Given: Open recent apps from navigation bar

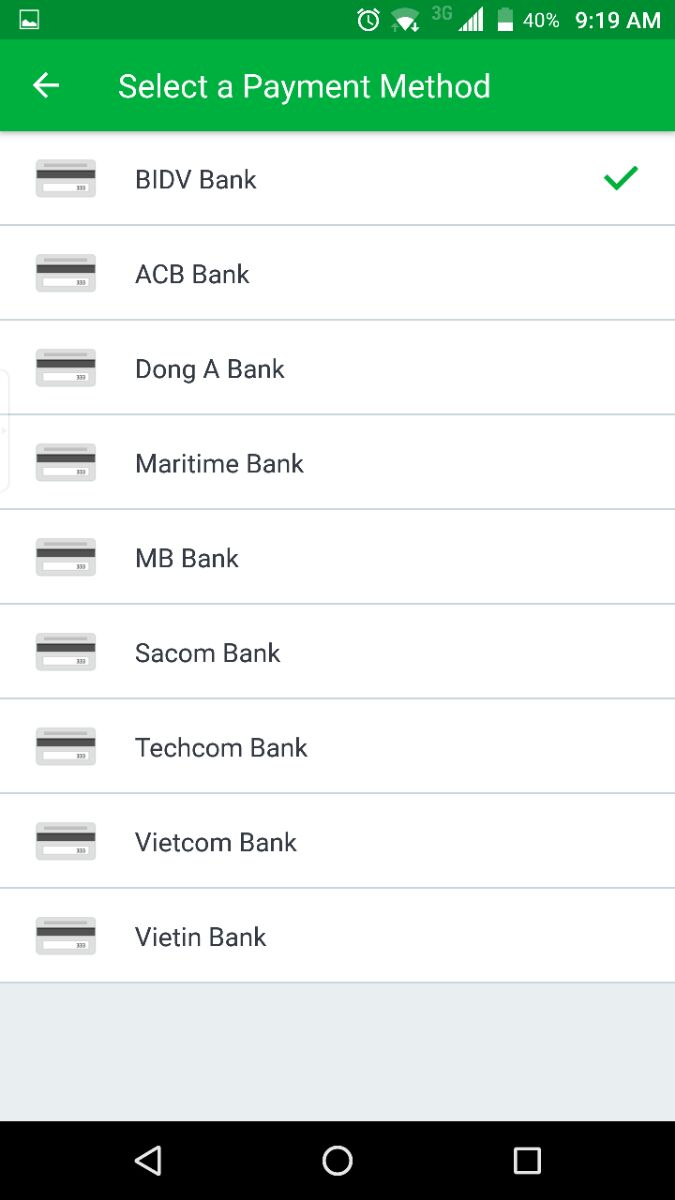Looking at the screenshot, I should coord(526,1160).
